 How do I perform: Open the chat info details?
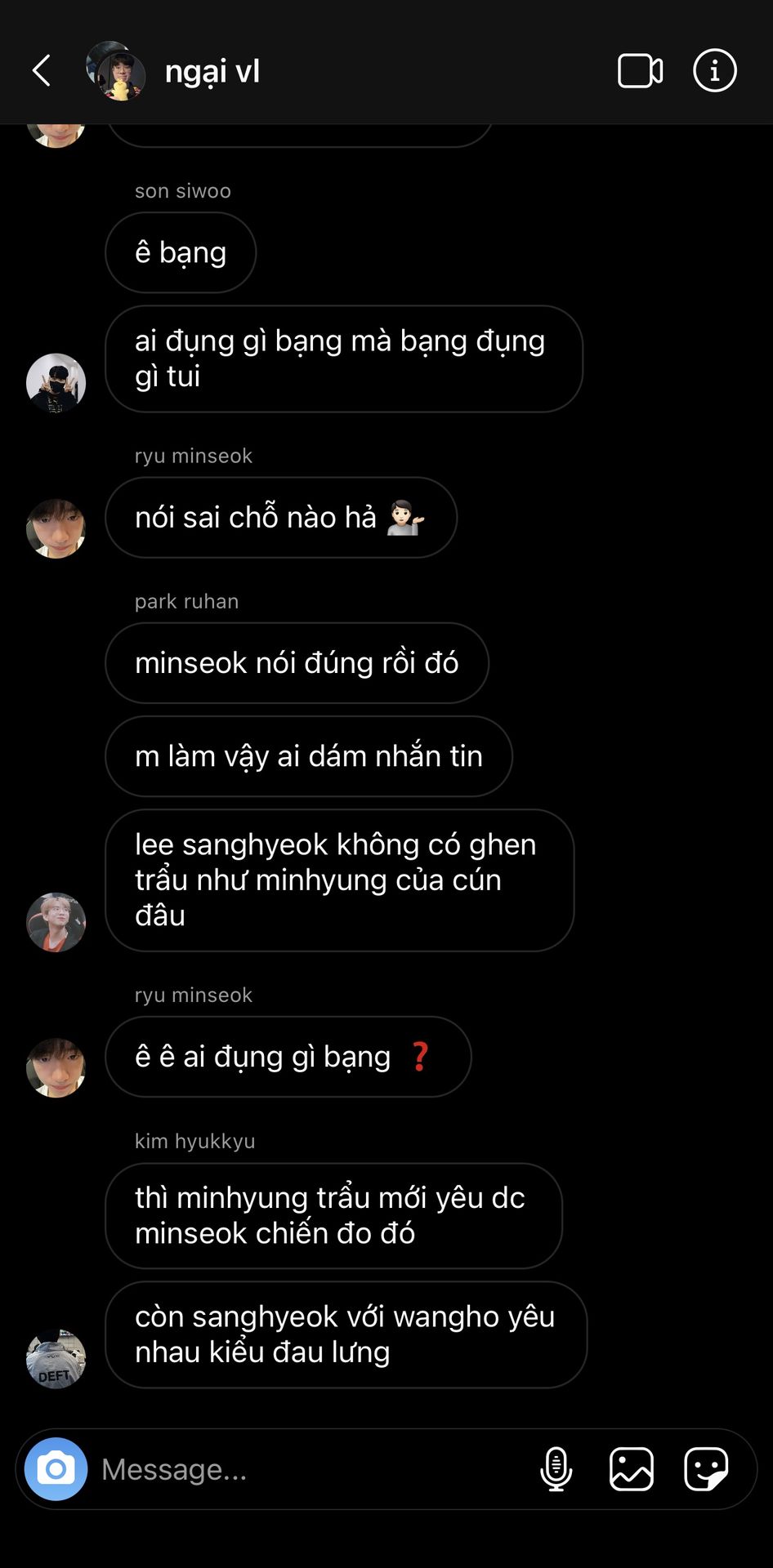(x=715, y=71)
